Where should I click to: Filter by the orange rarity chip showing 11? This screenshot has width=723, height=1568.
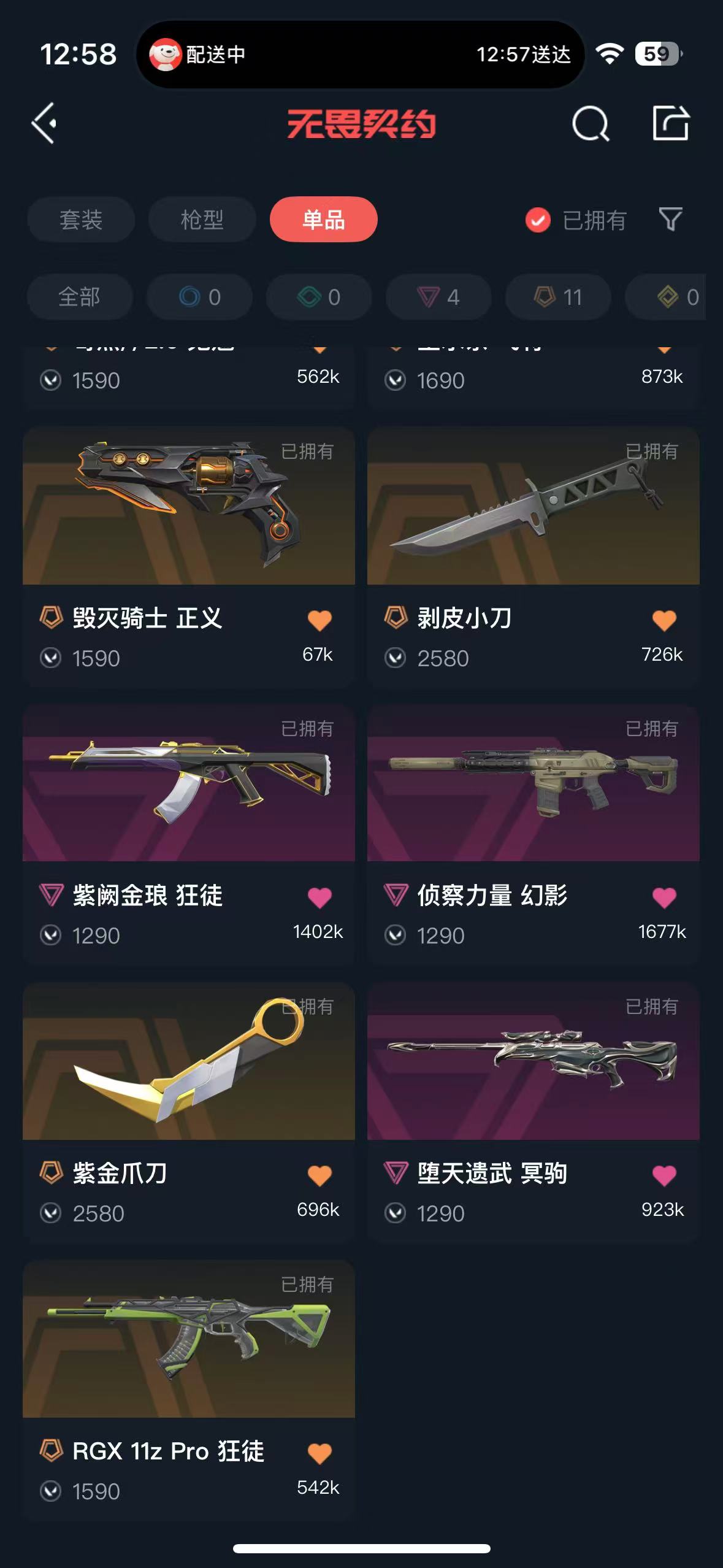click(x=558, y=298)
